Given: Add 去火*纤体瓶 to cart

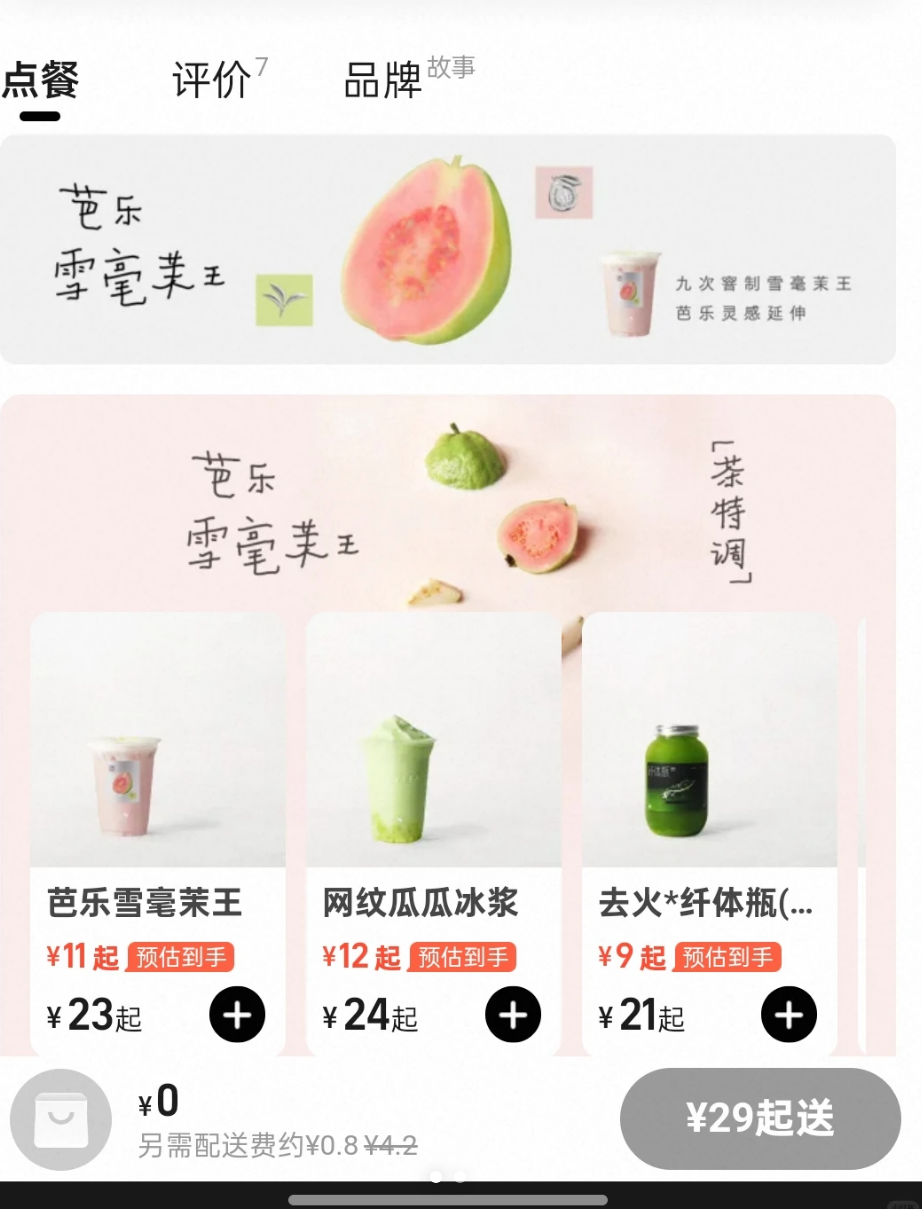Looking at the screenshot, I should 789,1015.
